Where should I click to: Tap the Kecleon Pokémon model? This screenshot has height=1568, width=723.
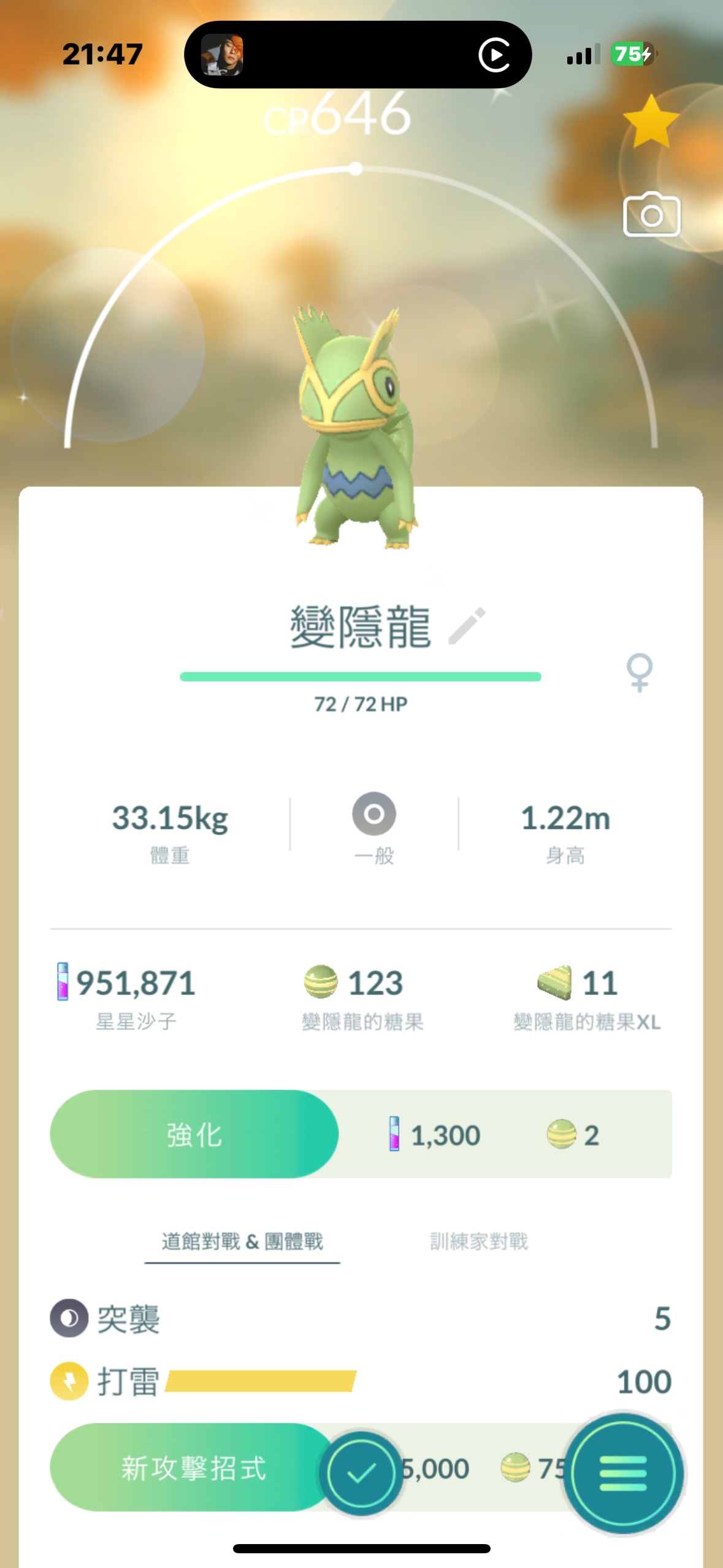(x=354, y=429)
